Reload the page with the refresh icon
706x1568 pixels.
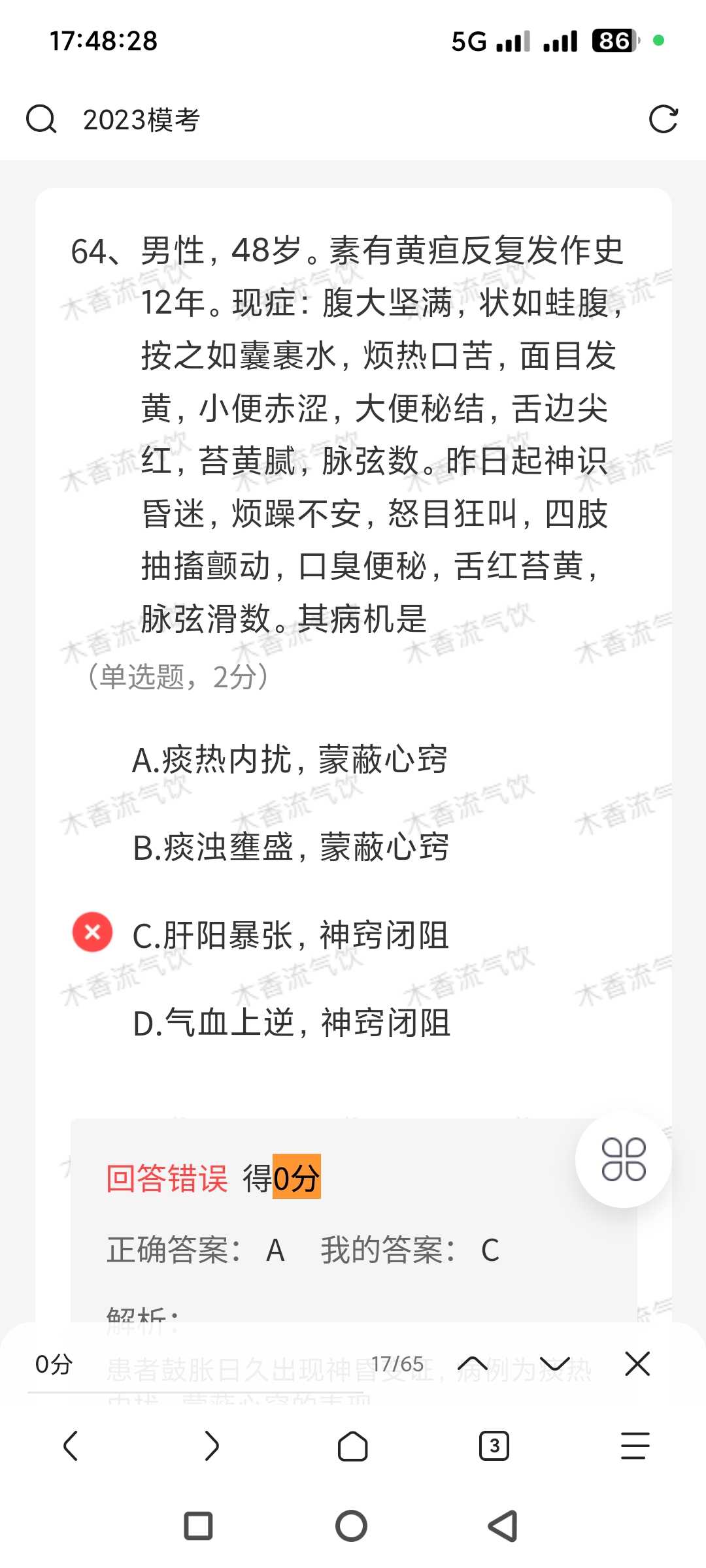pyautogui.click(x=663, y=120)
